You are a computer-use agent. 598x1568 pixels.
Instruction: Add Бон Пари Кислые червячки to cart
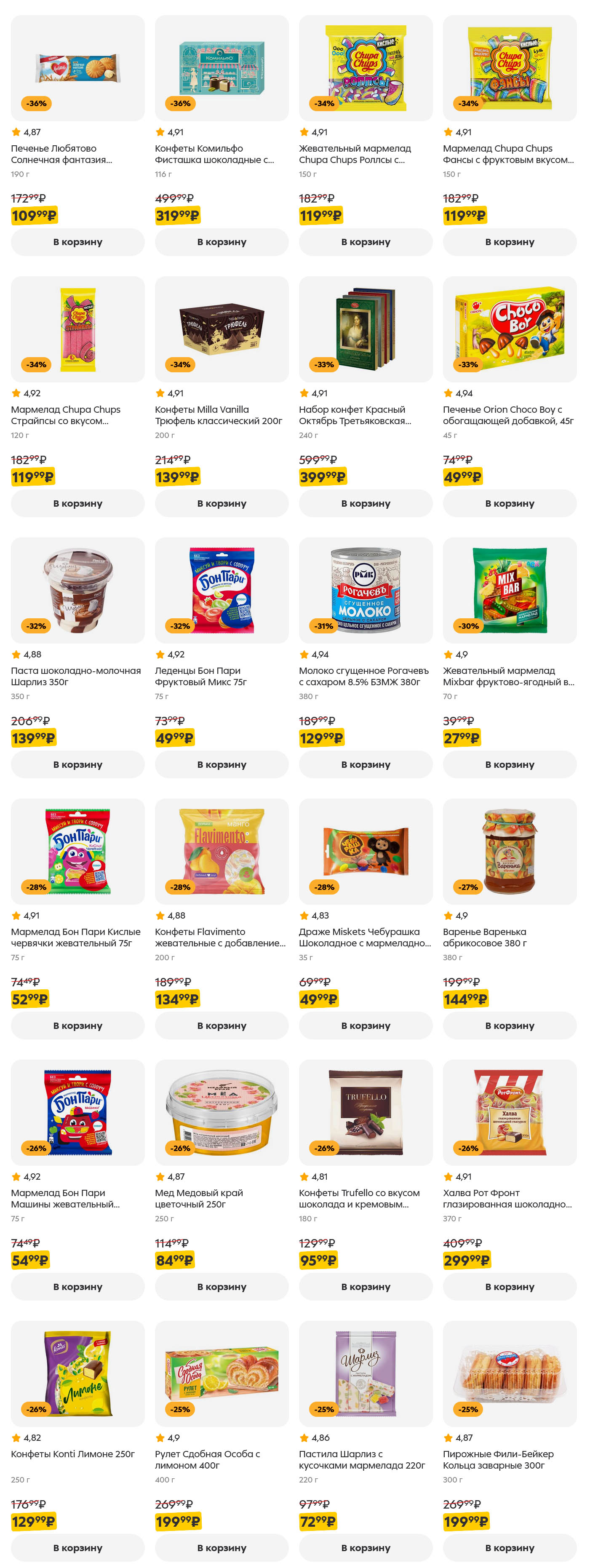coord(77,1025)
